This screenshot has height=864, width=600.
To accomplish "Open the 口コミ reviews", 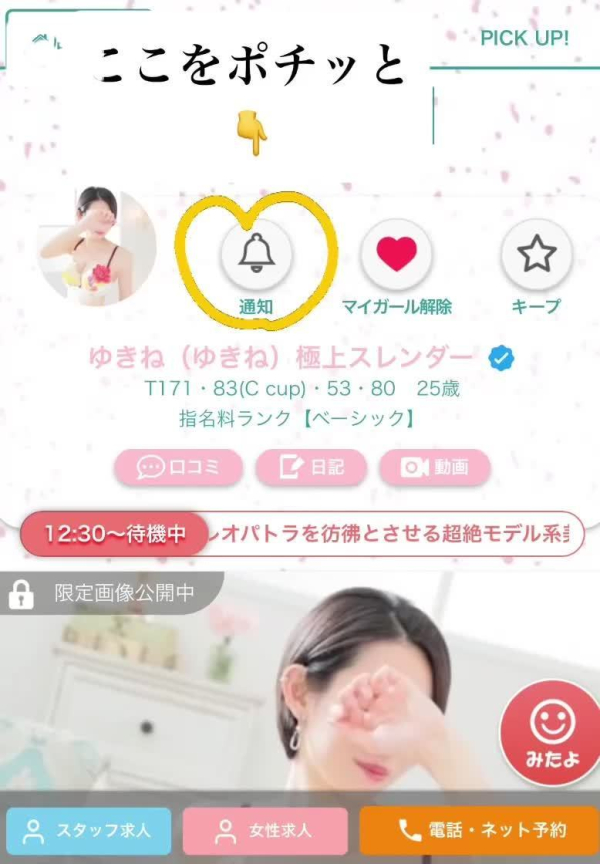I will pyautogui.click(x=177, y=467).
